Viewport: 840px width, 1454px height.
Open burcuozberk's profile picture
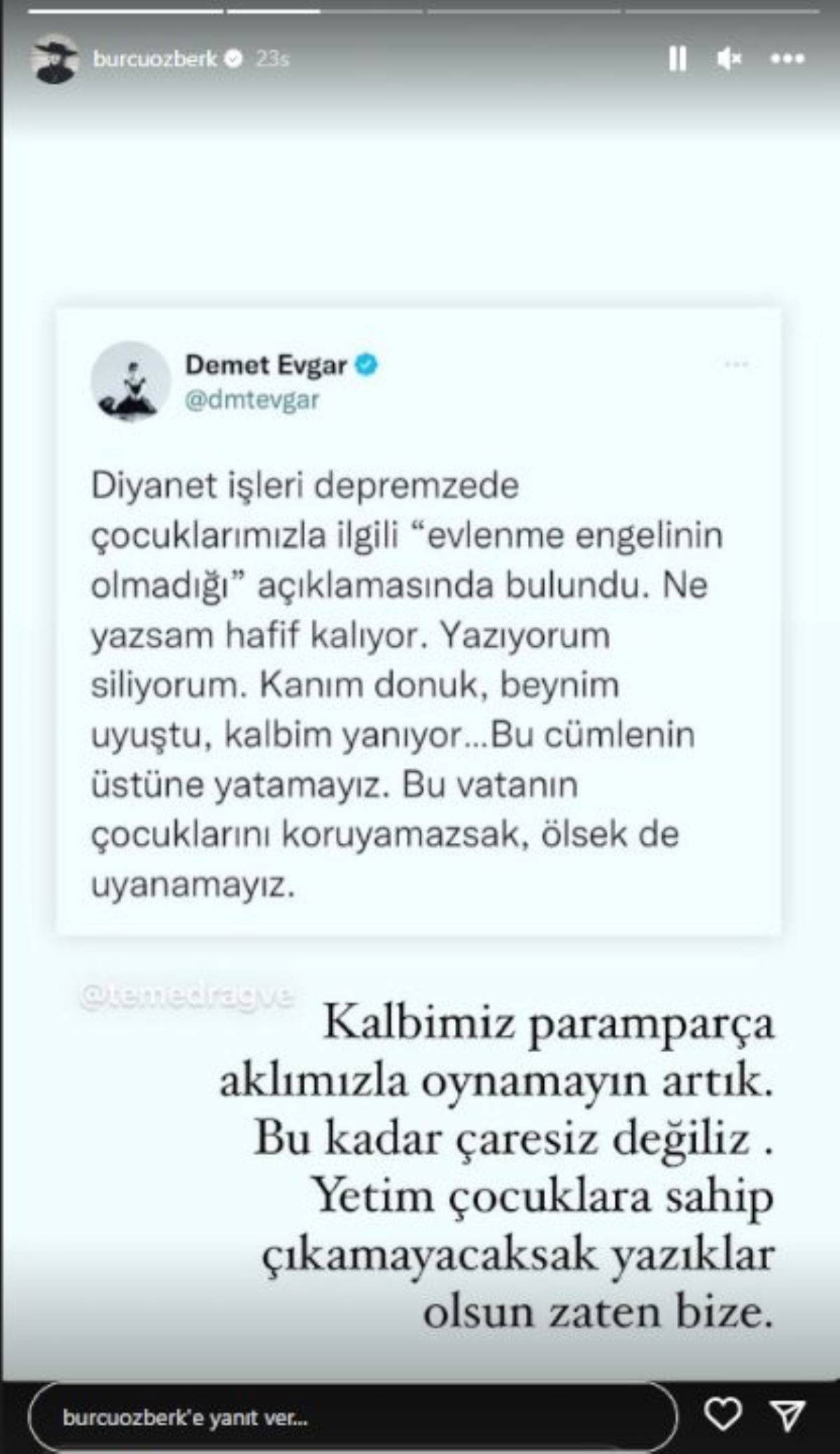click(x=55, y=60)
